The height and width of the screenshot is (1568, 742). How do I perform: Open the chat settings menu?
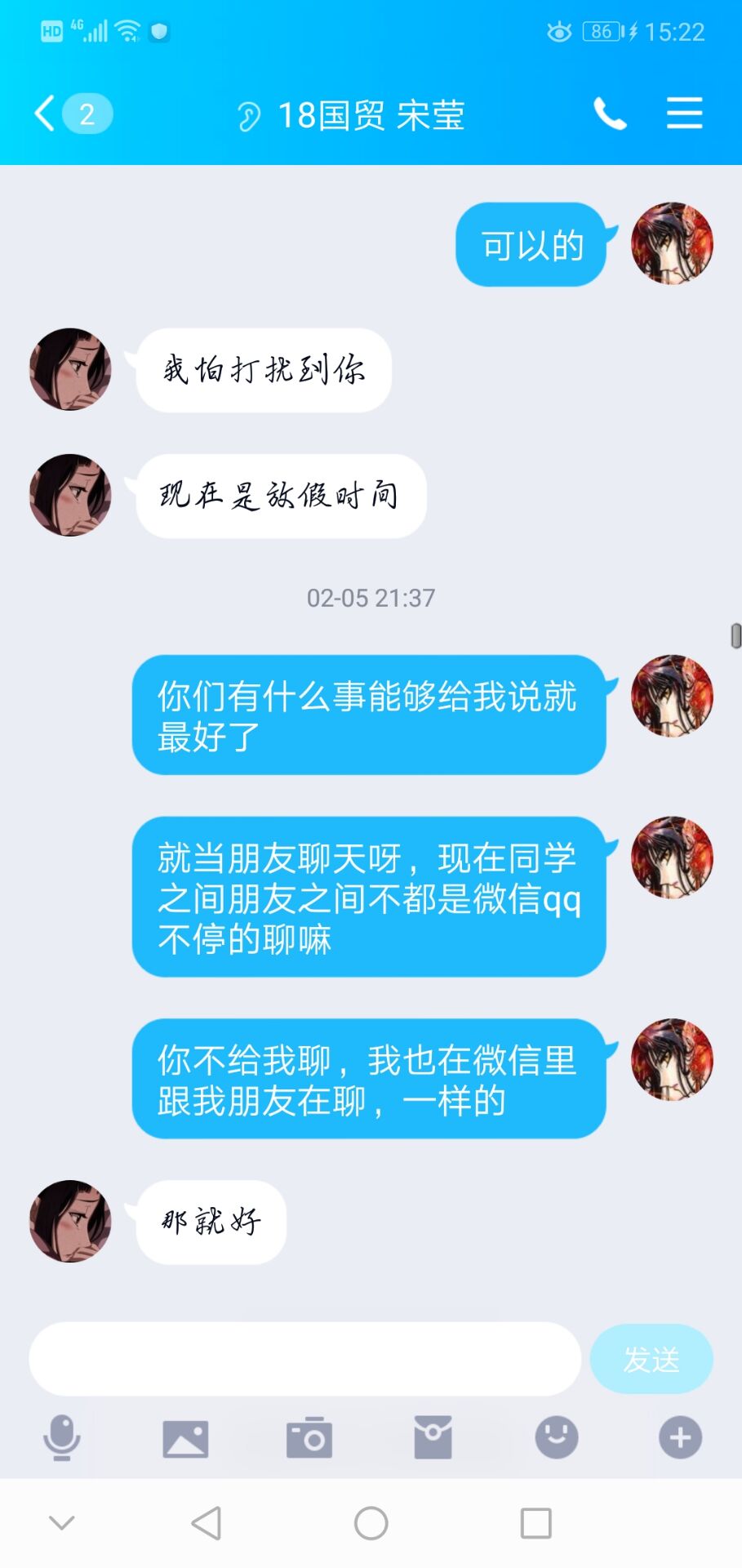point(684,114)
